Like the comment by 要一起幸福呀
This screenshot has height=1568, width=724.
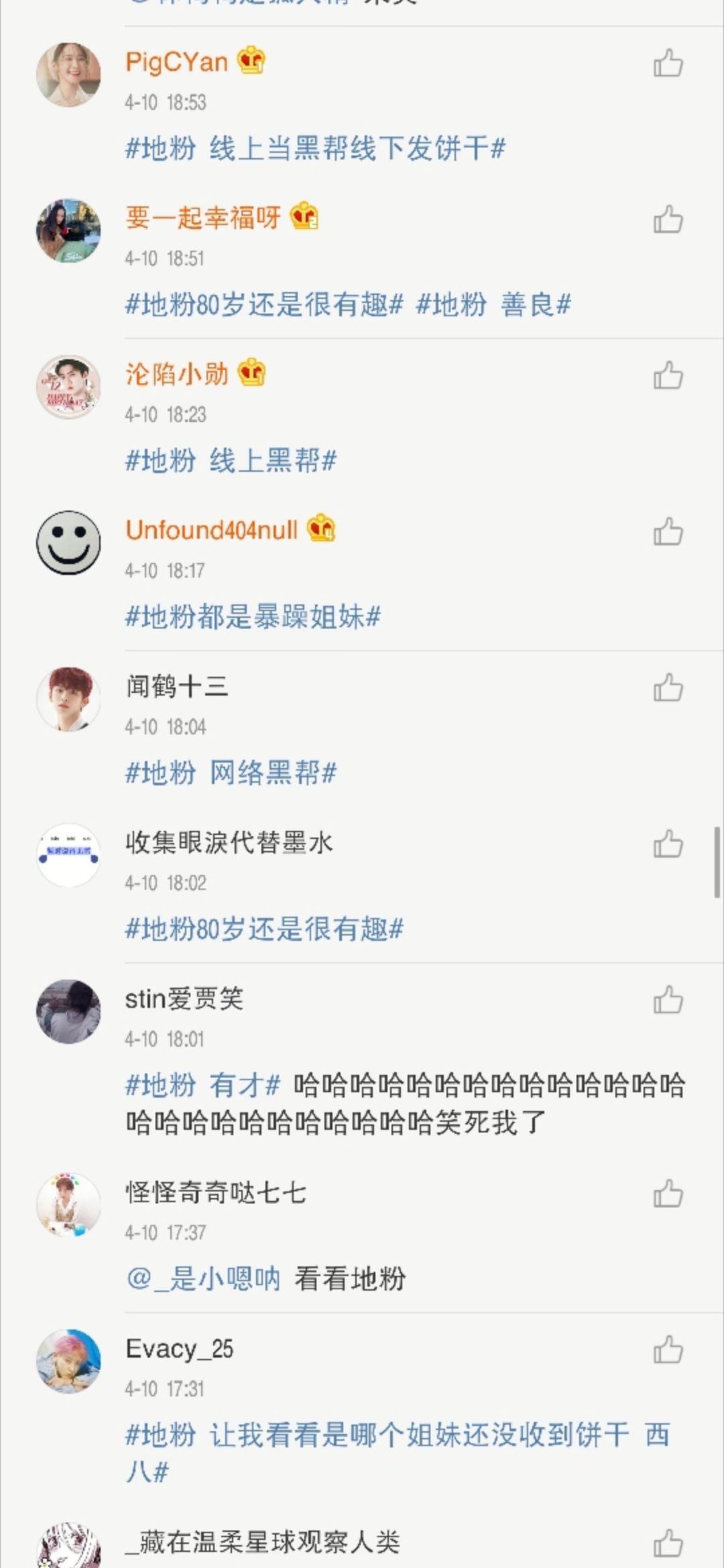pos(668,220)
